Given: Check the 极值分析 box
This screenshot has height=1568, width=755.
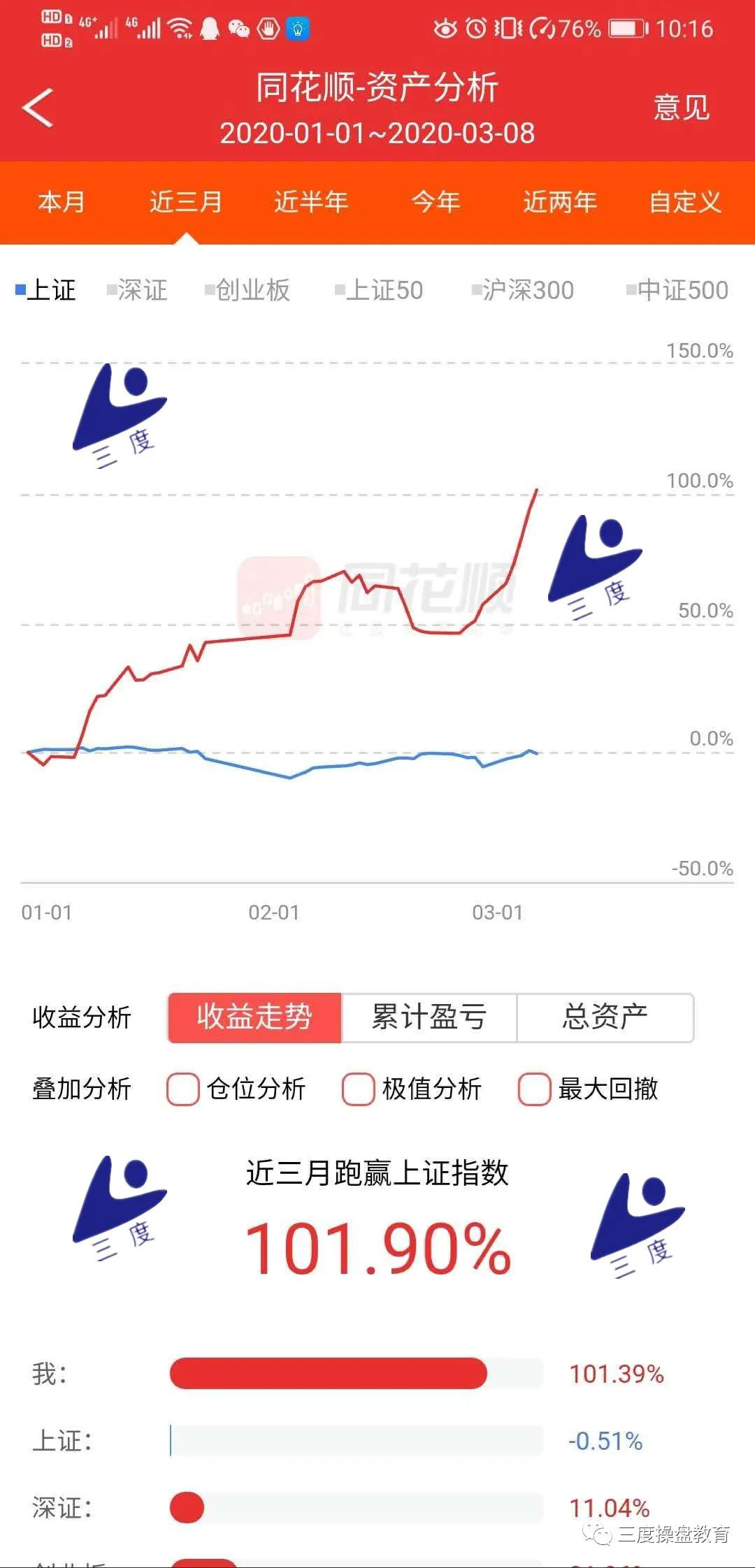Looking at the screenshot, I should [x=359, y=1089].
